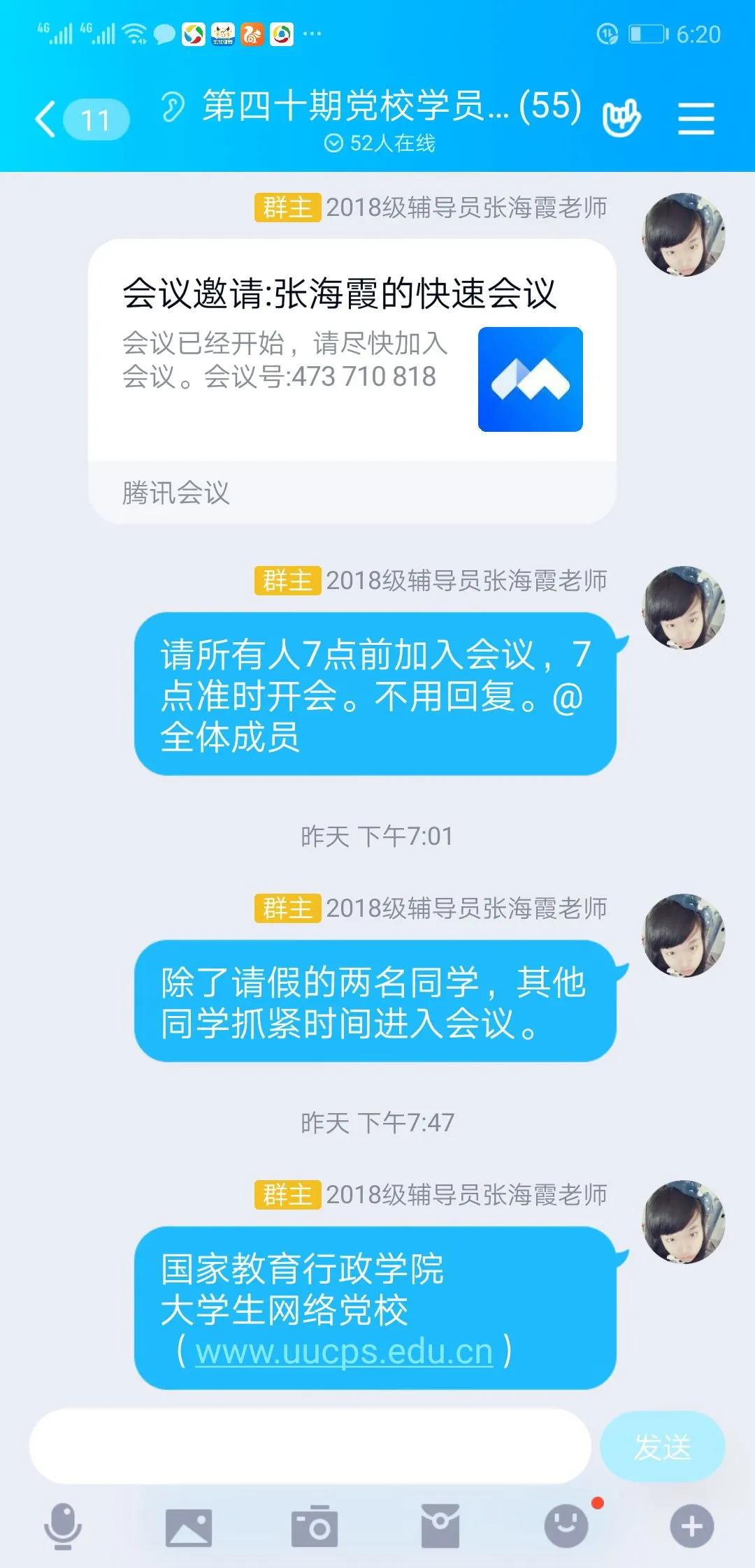The height and width of the screenshot is (1568, 755).
Task: Open the emoji sticker panel
Action: [x=566, y=1527]
